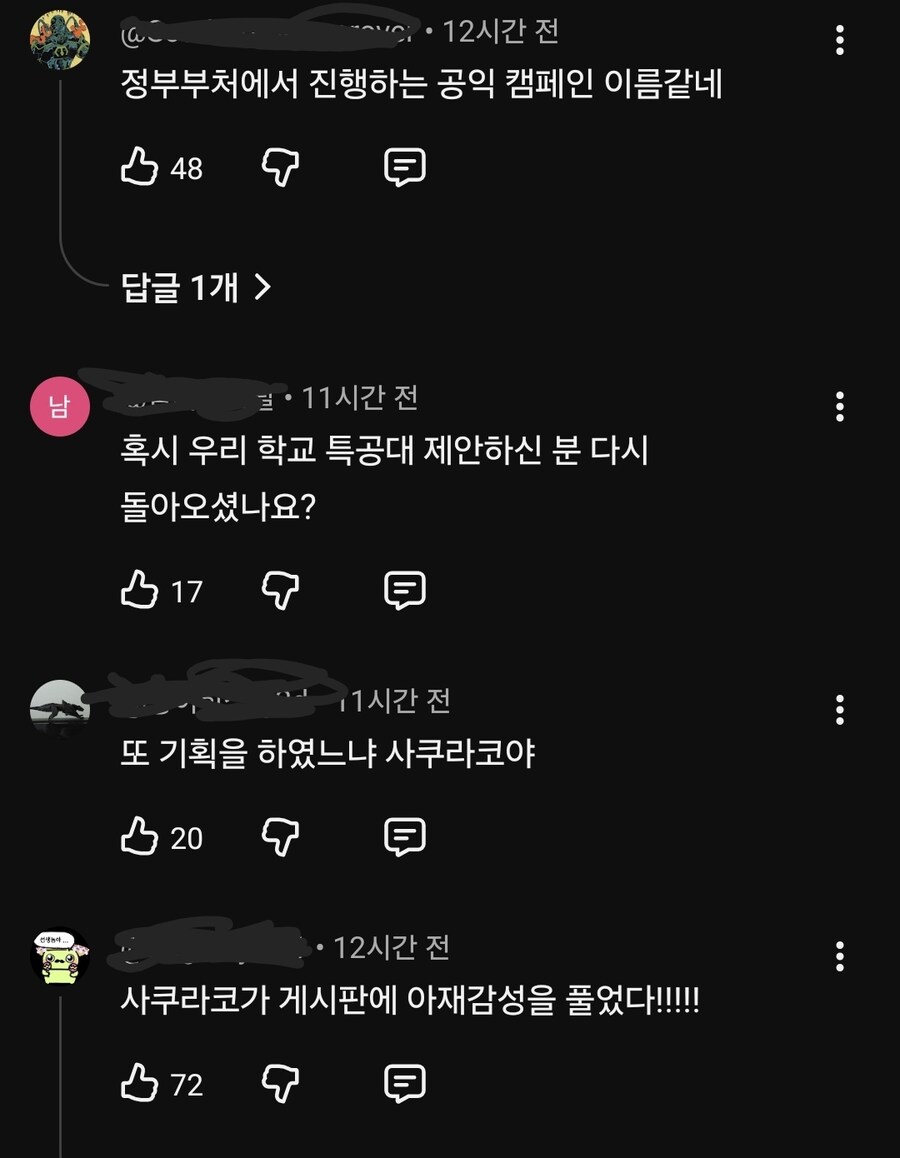
Task: Open the reply box on the first comment
Action: point(406,168)
